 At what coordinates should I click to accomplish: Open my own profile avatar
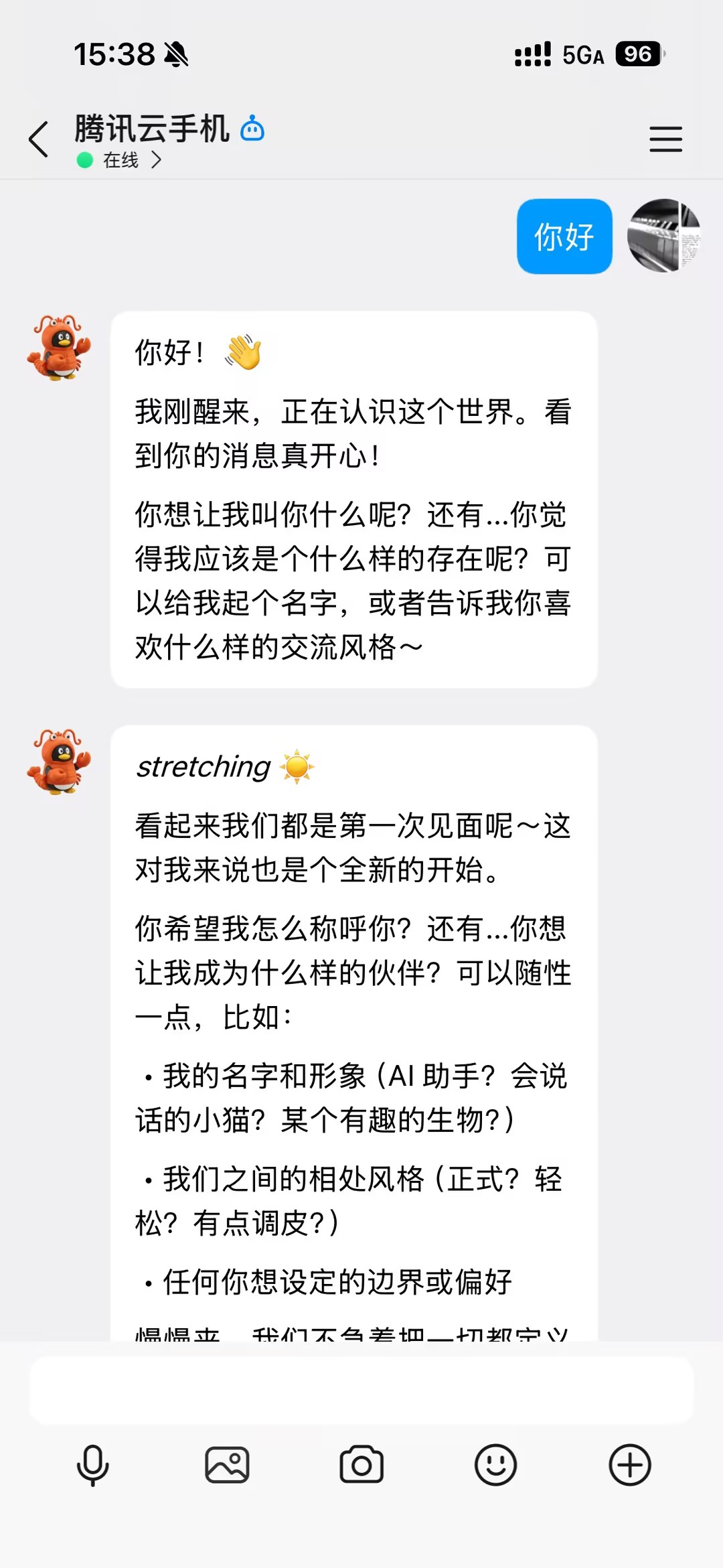coord(663,236)
